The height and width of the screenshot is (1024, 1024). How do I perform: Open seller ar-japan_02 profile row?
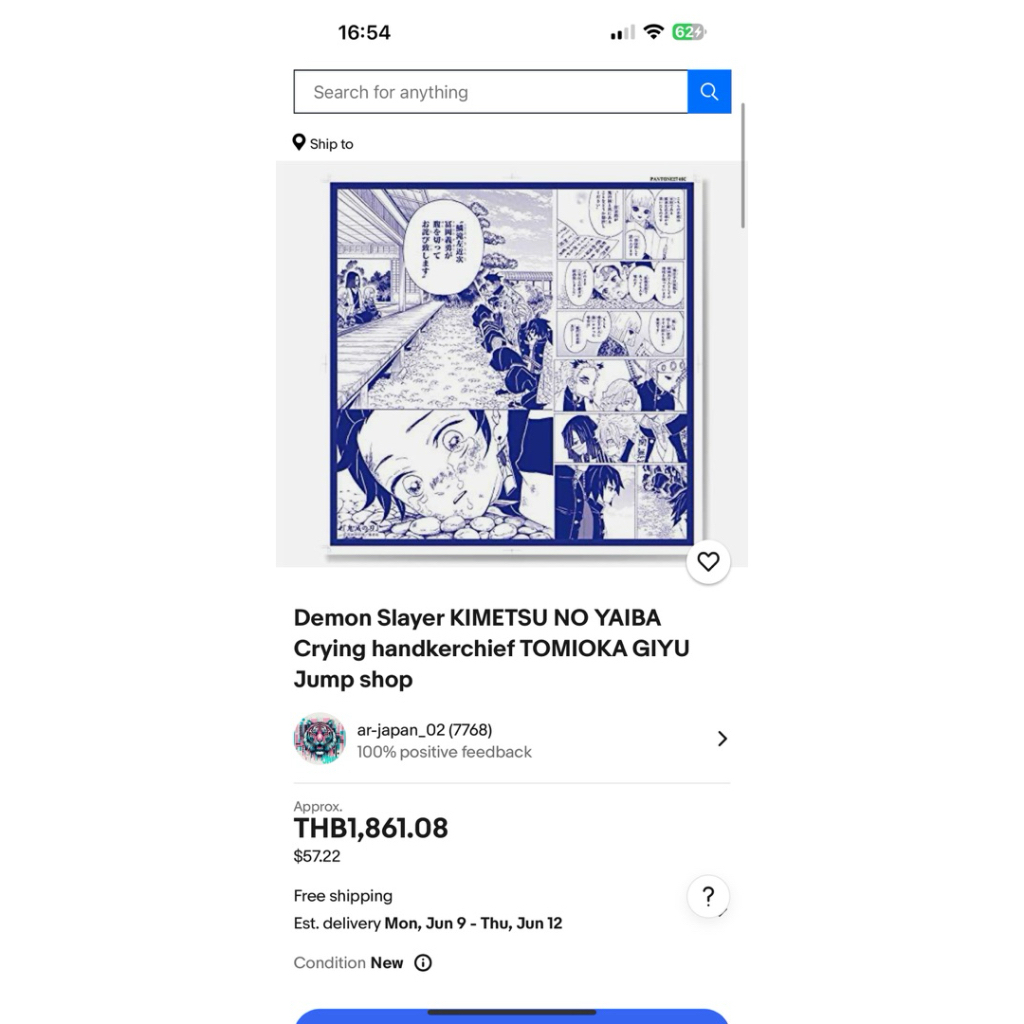point(511,739)
